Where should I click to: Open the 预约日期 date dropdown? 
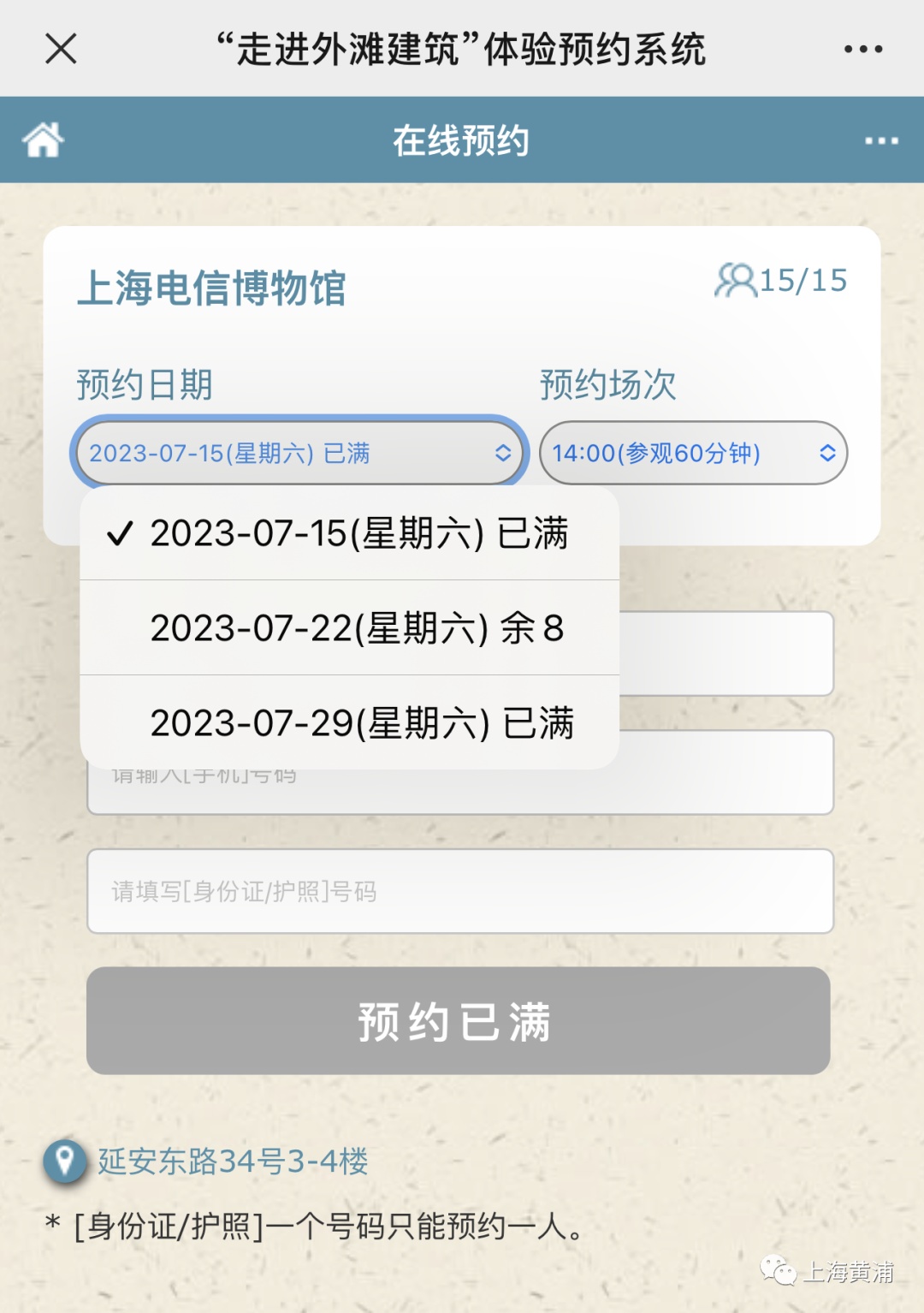(299, 453)
